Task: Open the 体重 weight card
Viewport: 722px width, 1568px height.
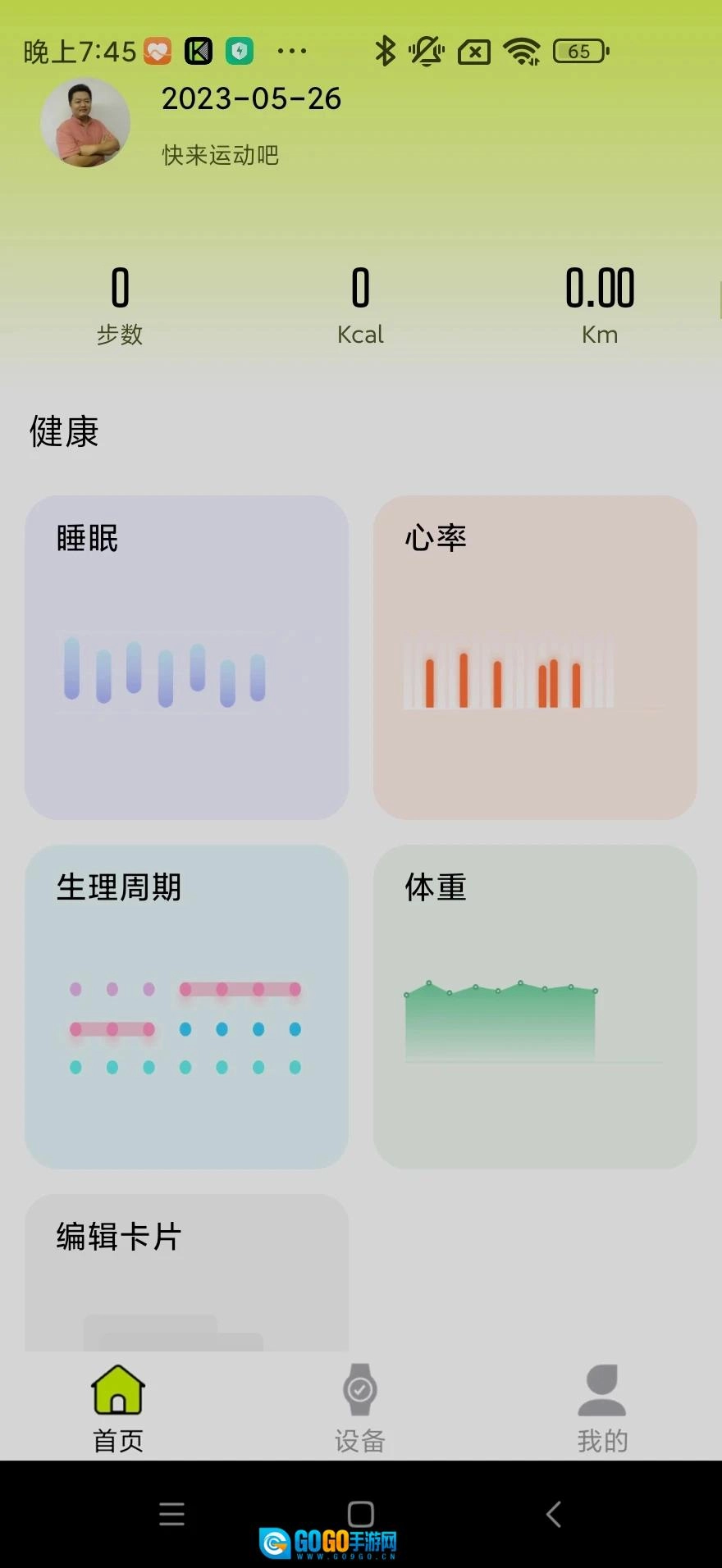Action: (535, 1006)
